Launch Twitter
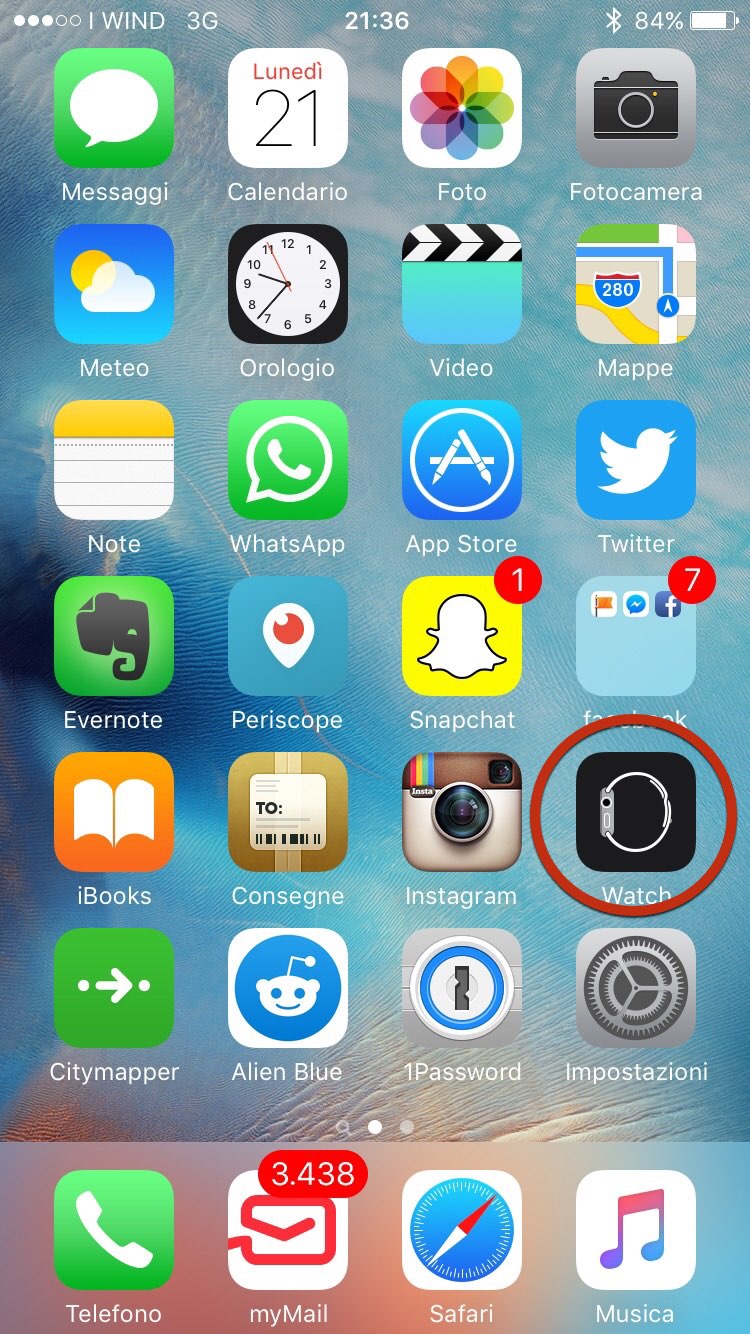The image size is (750, 1334). coord(636,460)
